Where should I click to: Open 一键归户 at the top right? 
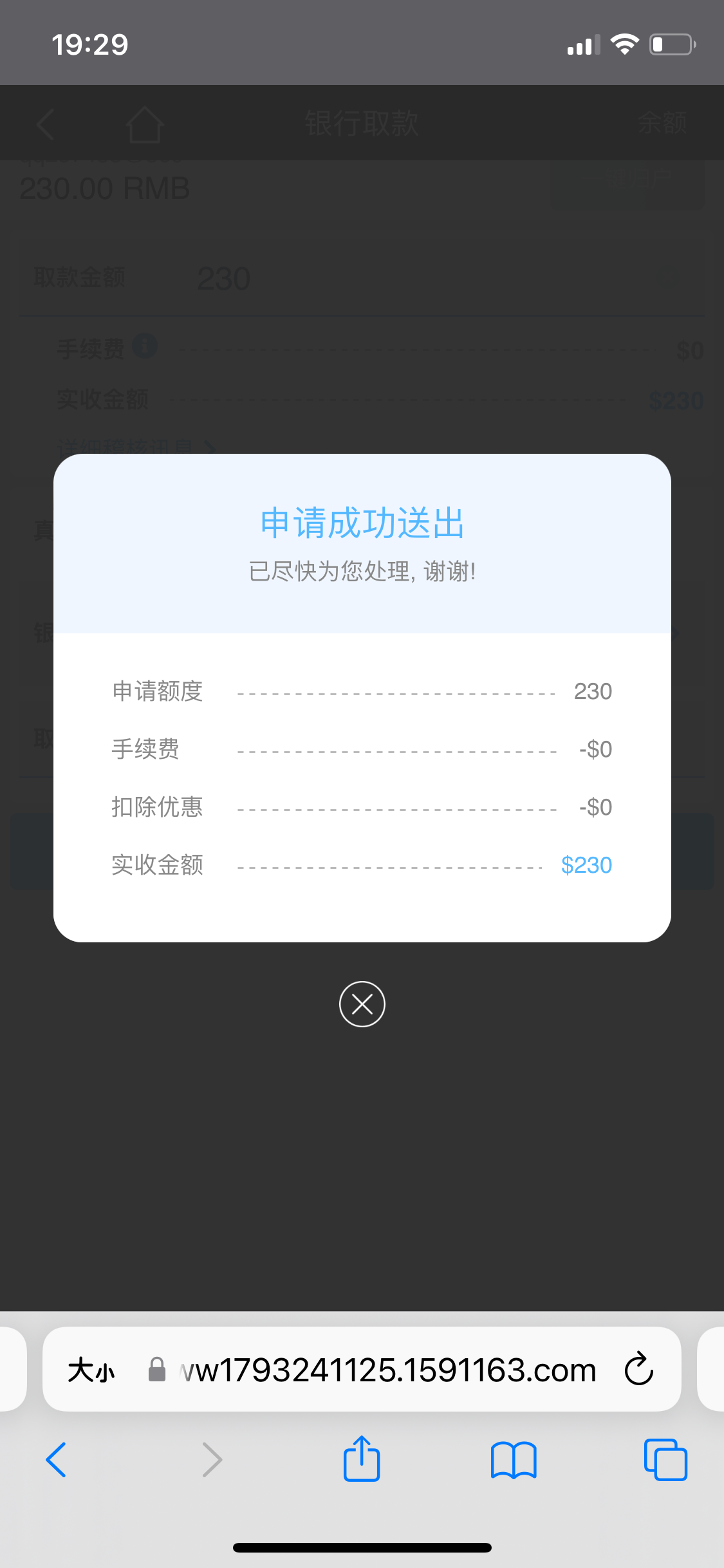[x=627, y=185]
